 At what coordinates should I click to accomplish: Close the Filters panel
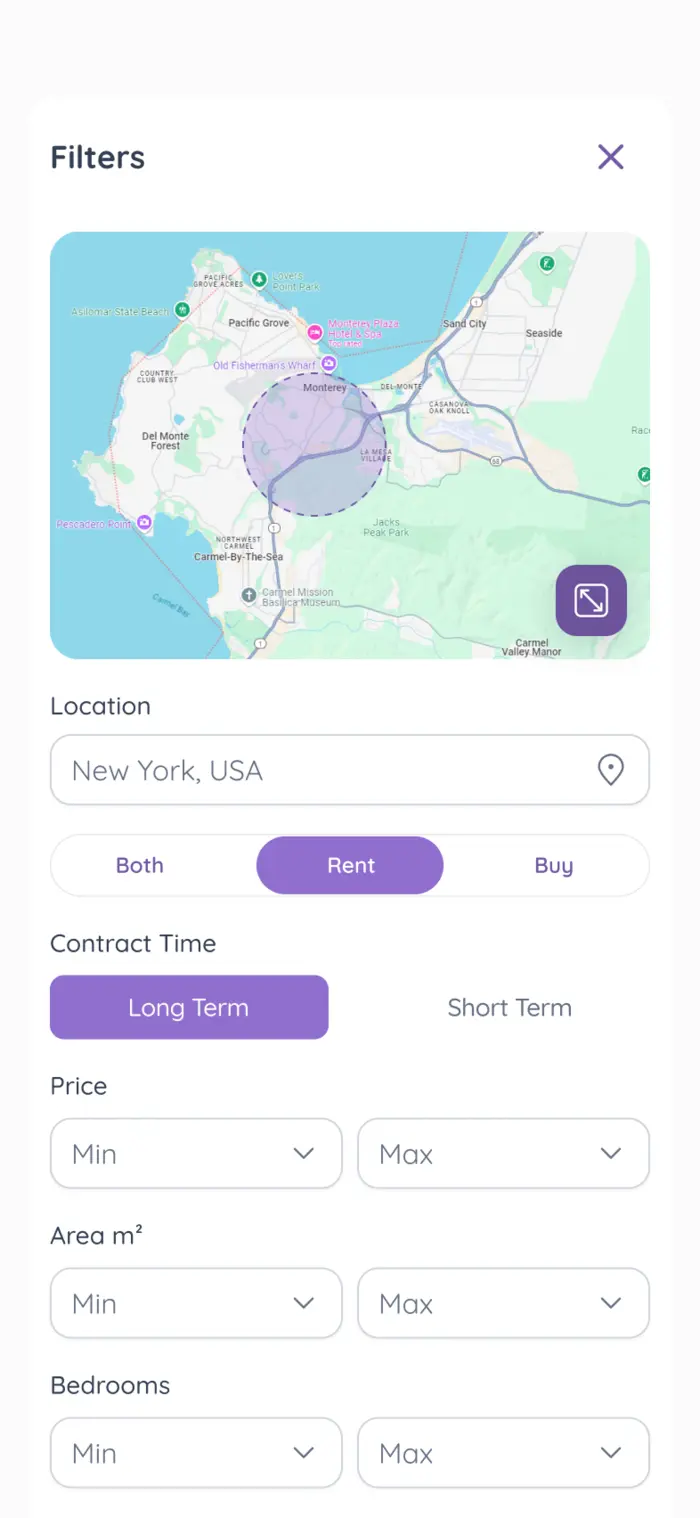pos(610,157)
